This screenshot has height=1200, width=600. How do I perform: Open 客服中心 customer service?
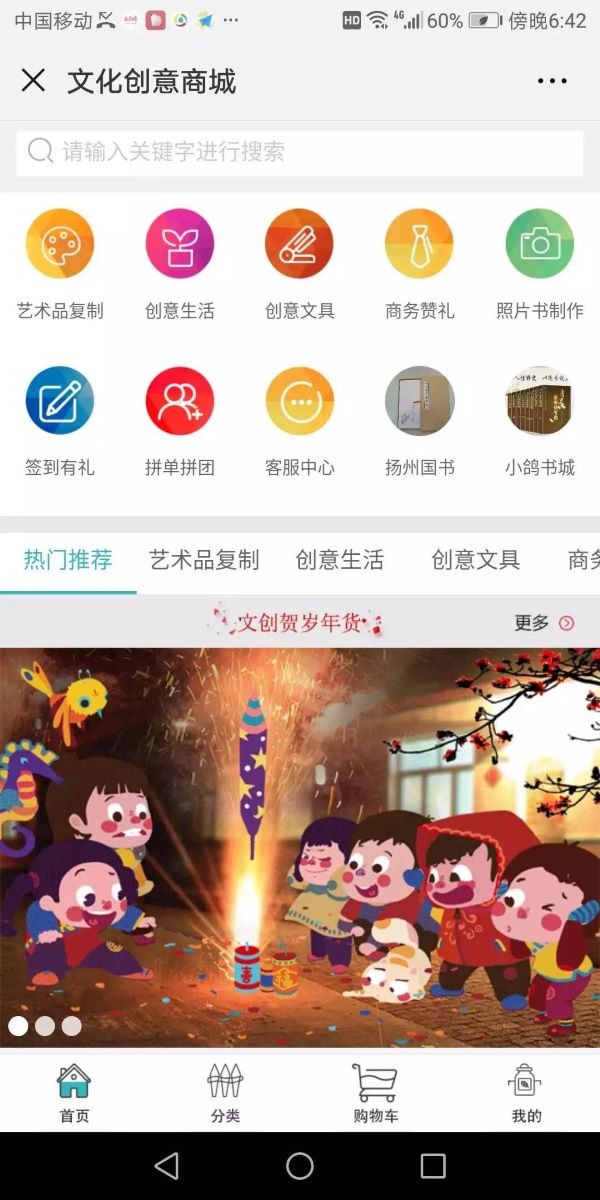click(x=299, y=401)
